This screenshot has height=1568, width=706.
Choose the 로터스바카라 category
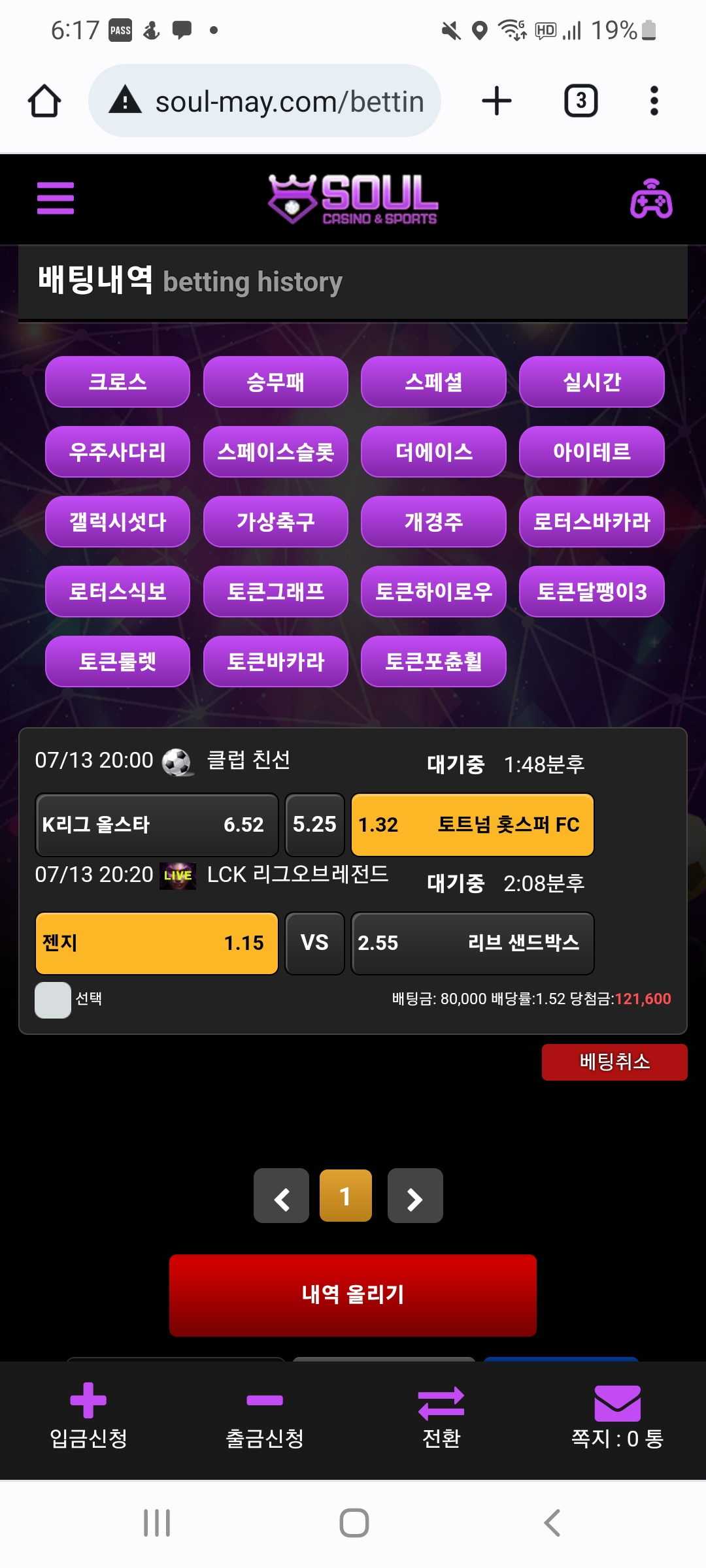point(592,521)
